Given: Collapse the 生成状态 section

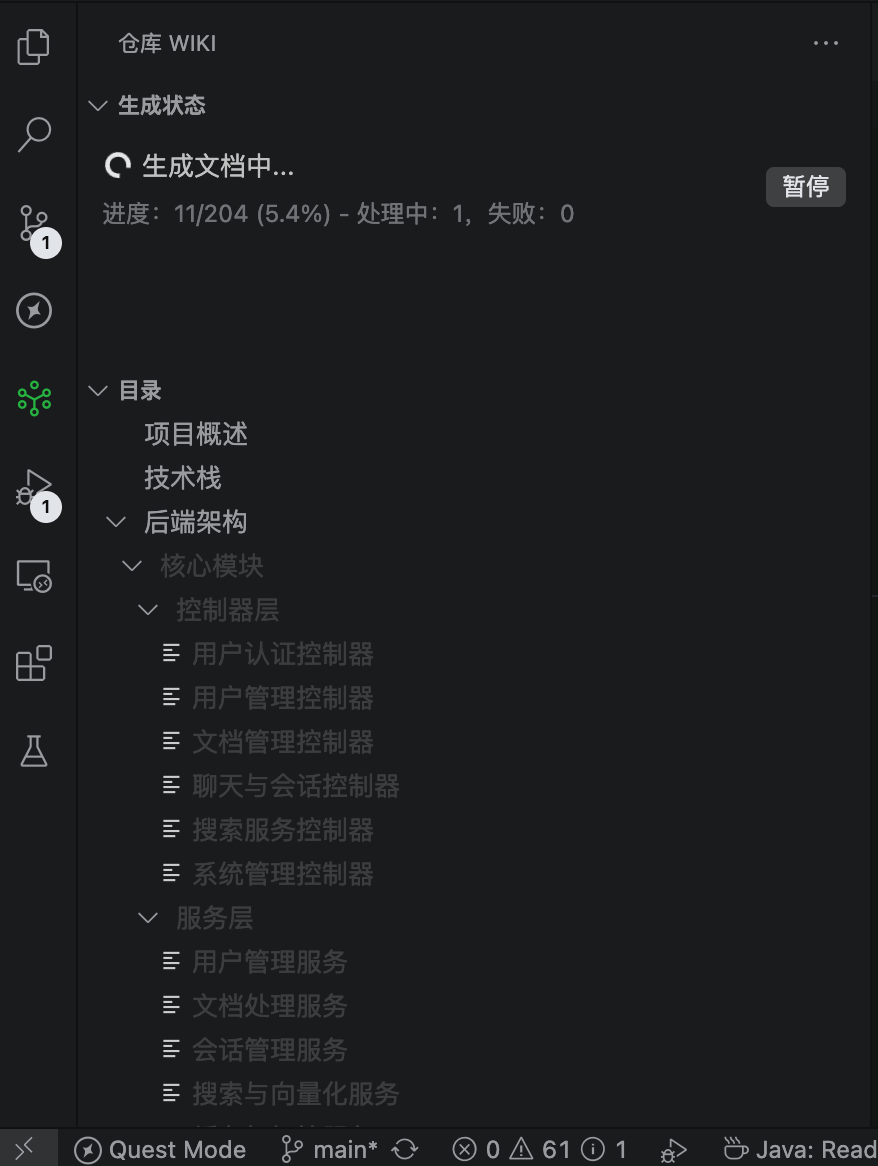Looking at the screenshot, I should point(98,105).
